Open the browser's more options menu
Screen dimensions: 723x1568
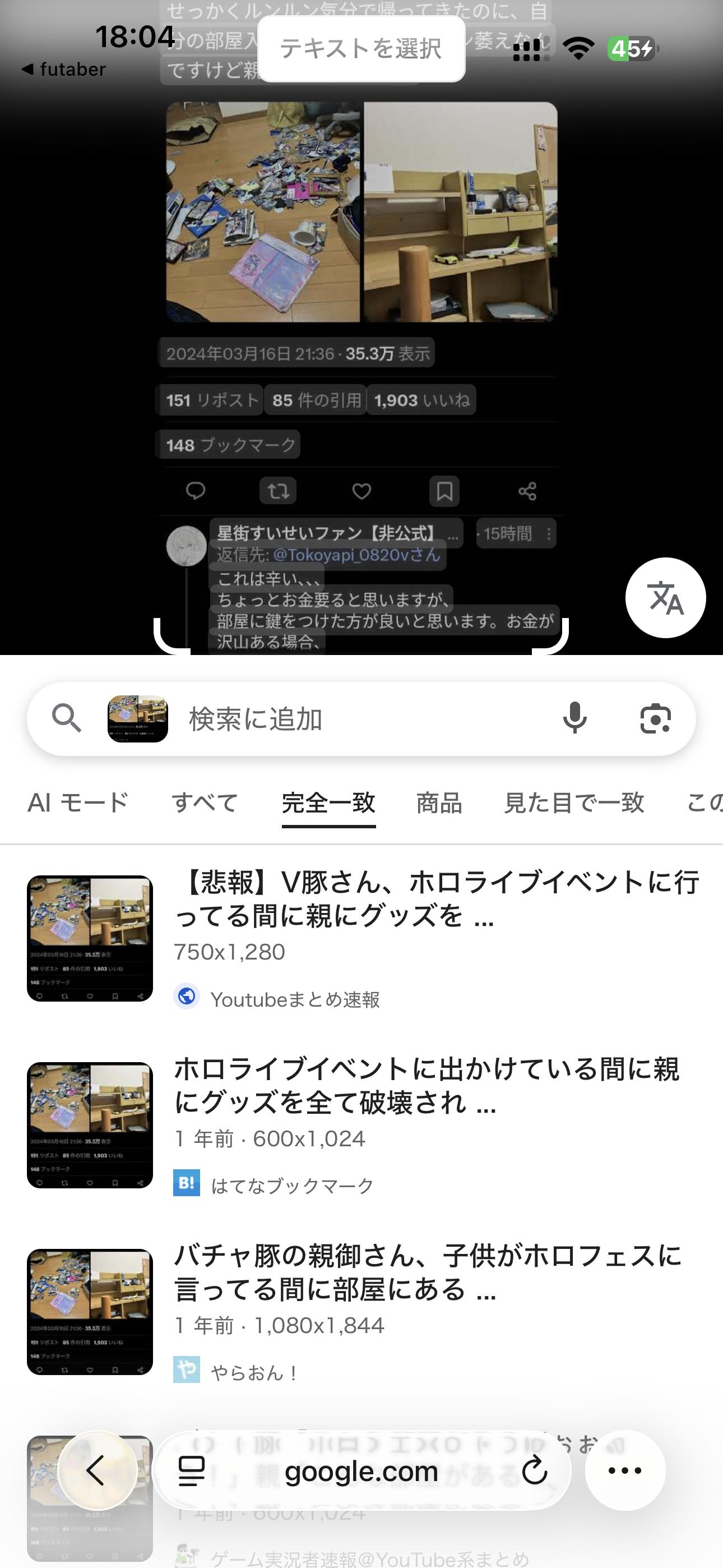point(625,1470)
